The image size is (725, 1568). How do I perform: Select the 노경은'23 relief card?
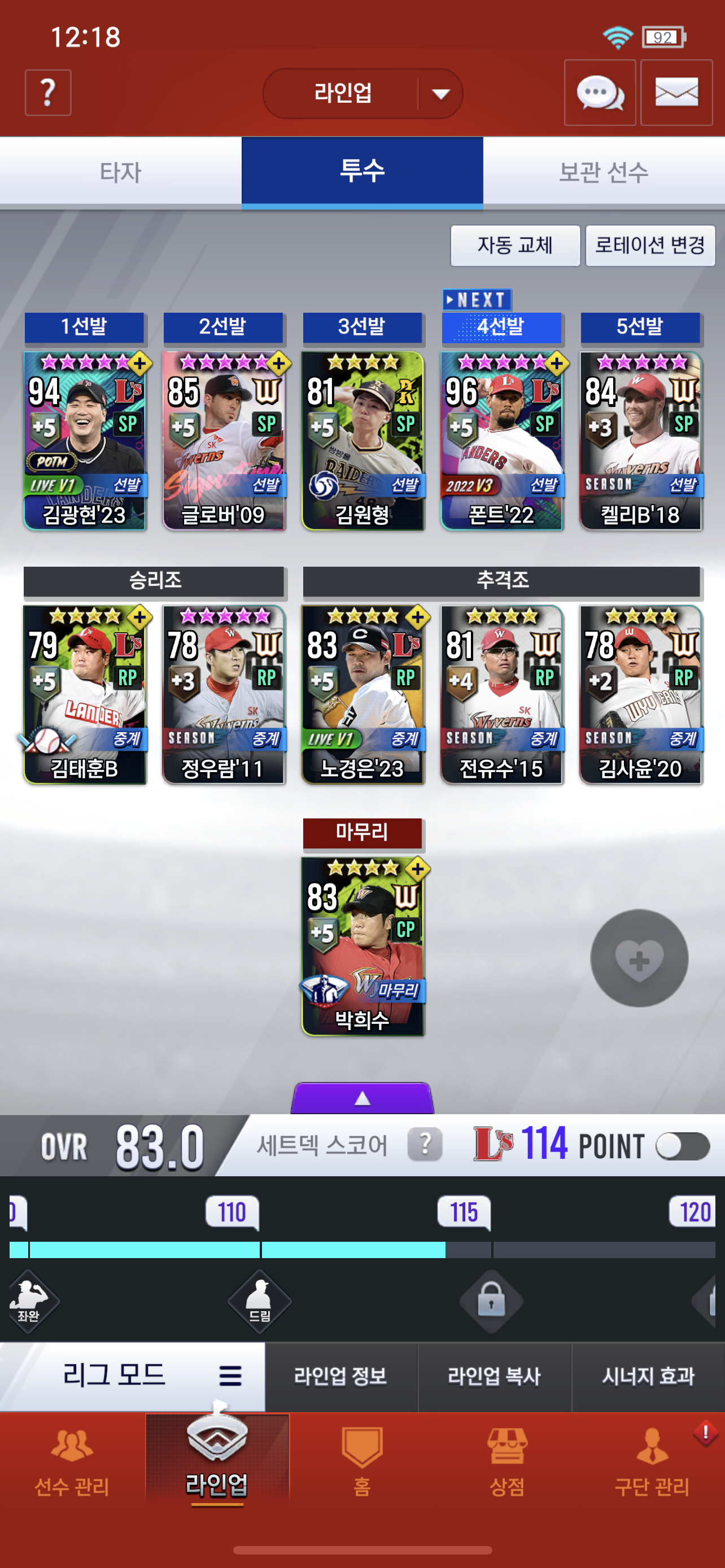click(363, 694)
